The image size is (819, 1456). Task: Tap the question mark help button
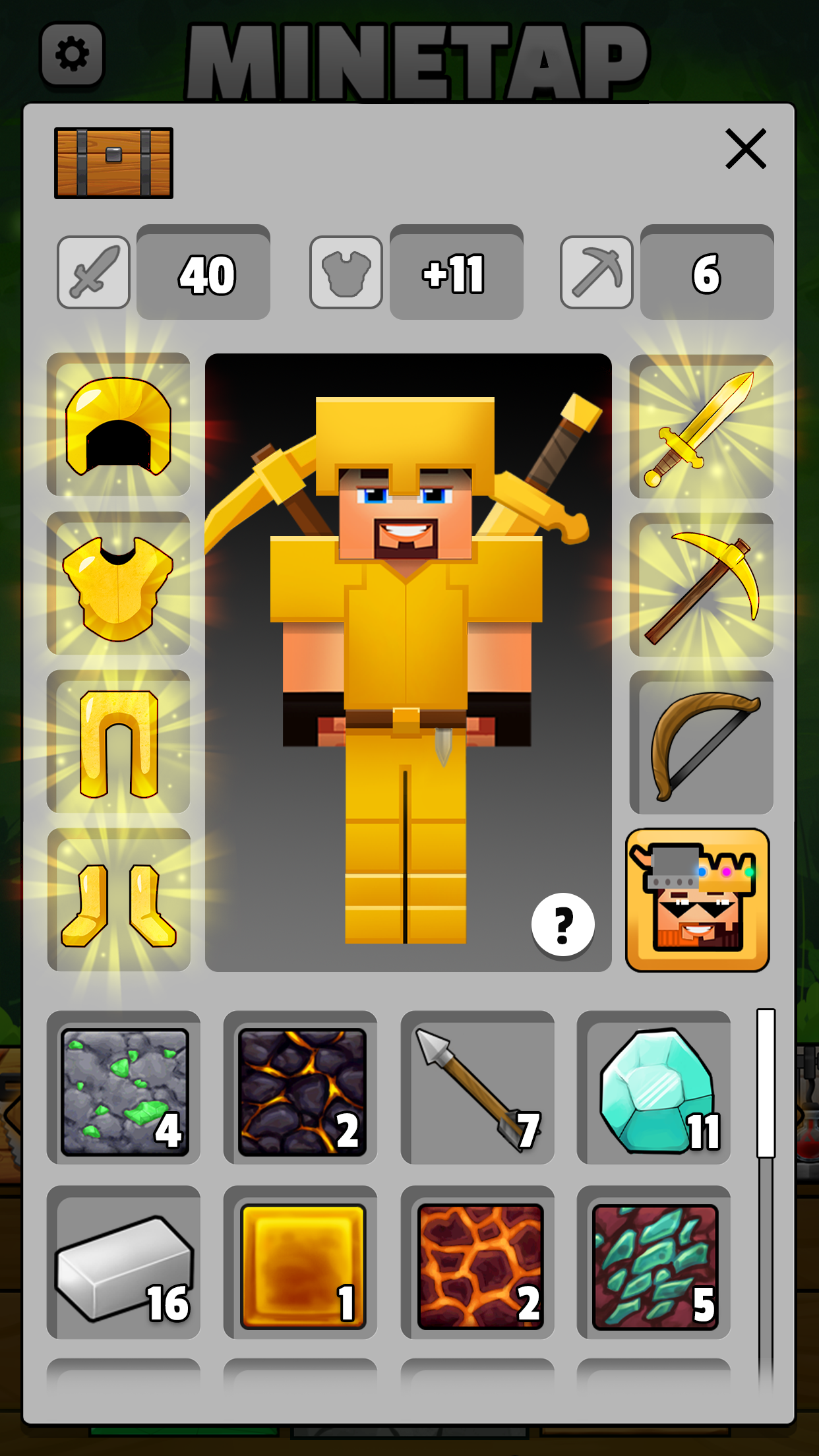(x=562, y=925)
